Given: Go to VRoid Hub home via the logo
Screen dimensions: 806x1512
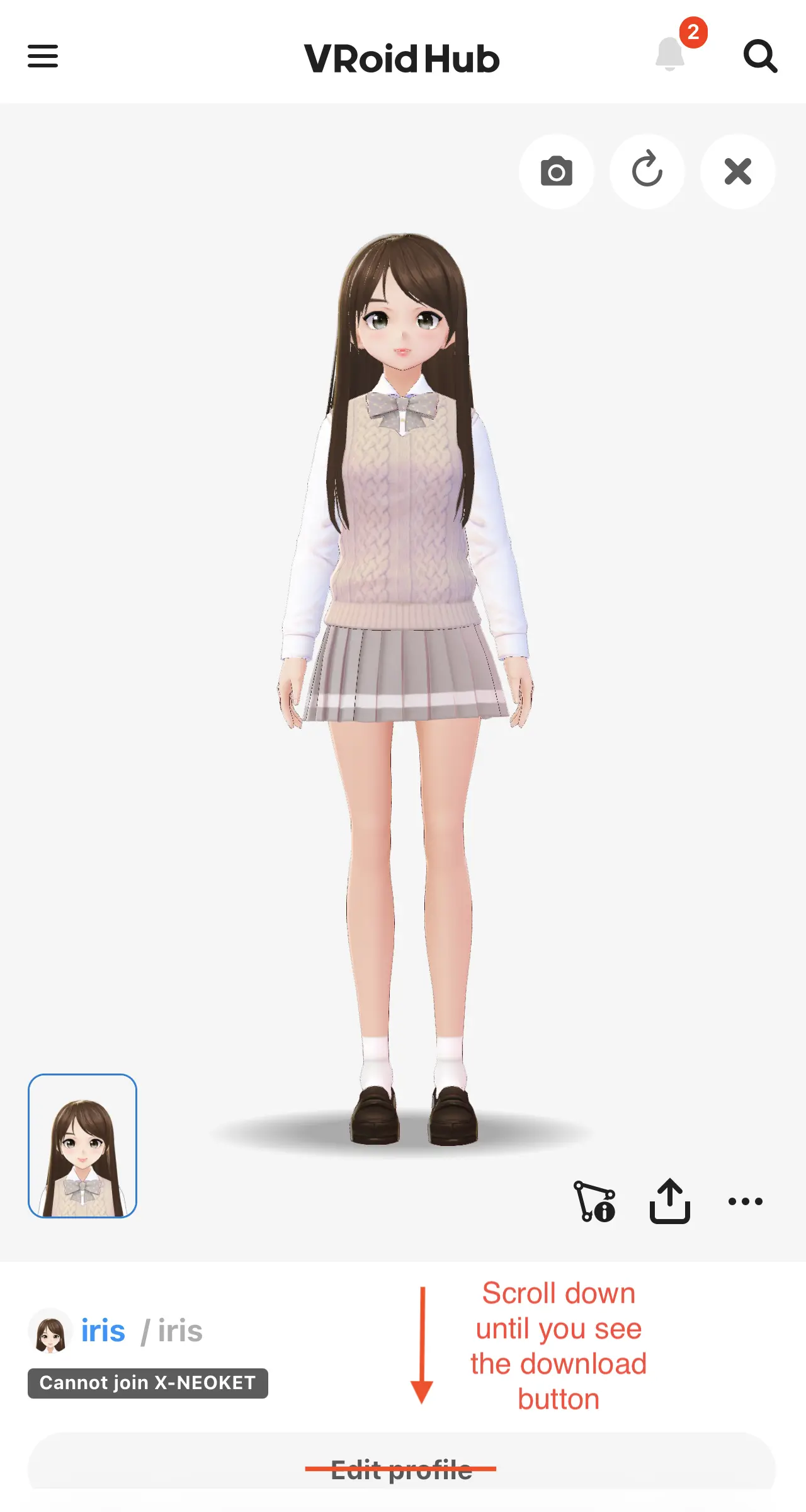Looking at the screenshot, I should point(402,58).
